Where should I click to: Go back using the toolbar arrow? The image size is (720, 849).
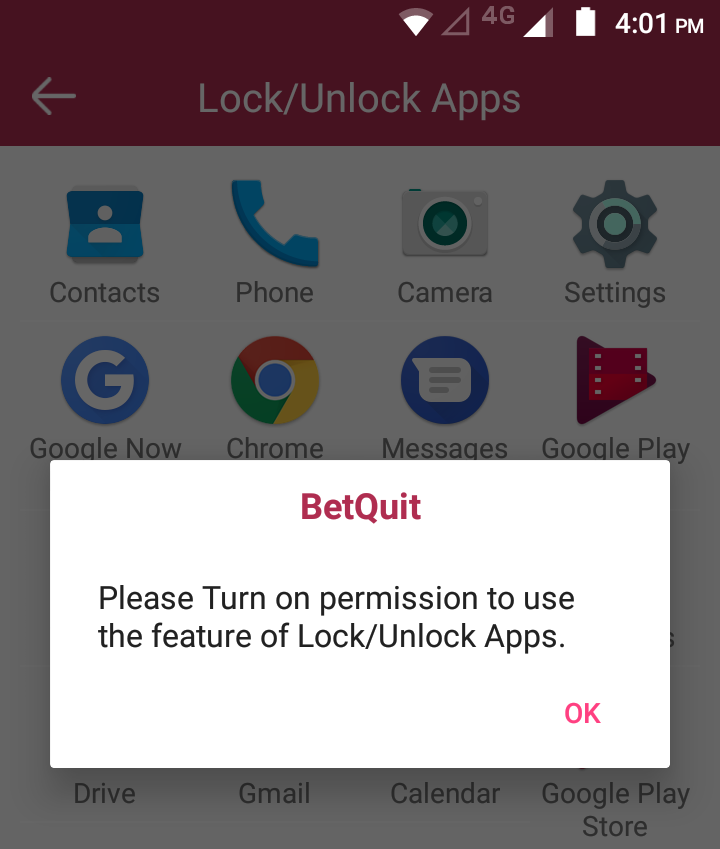click(x=53, y=97)
